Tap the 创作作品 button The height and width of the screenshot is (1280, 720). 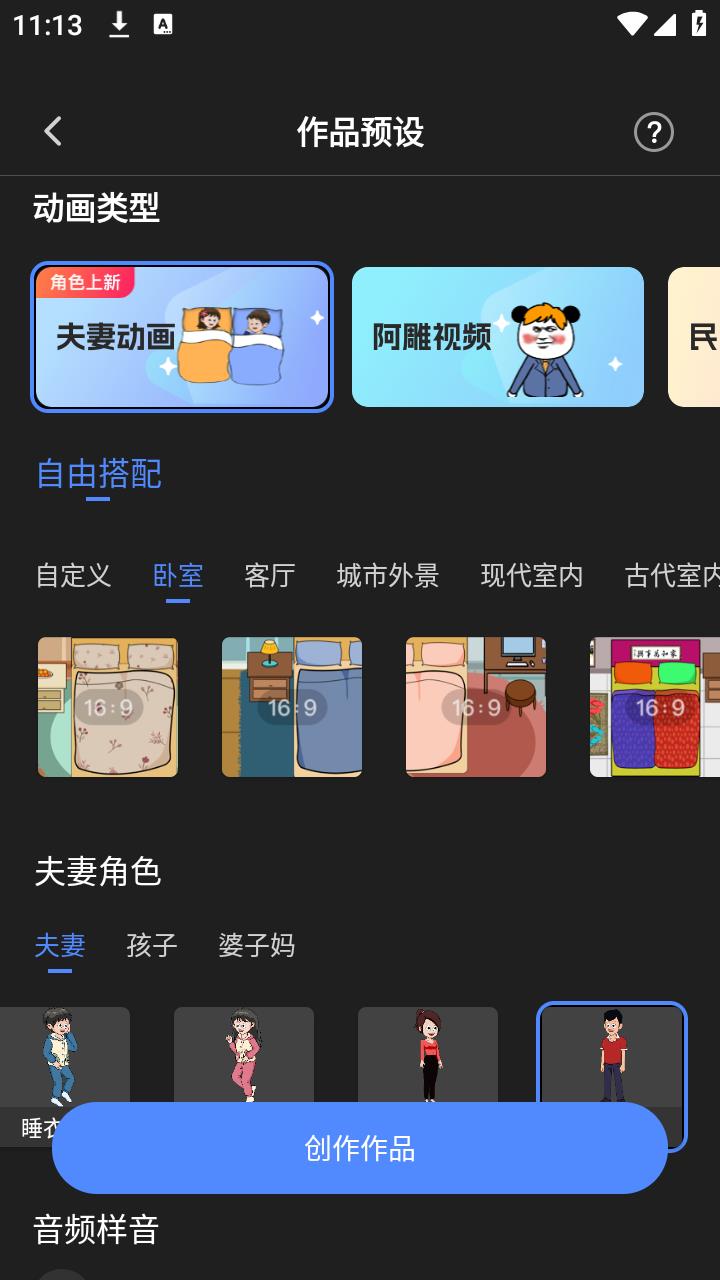[360, 1148]
